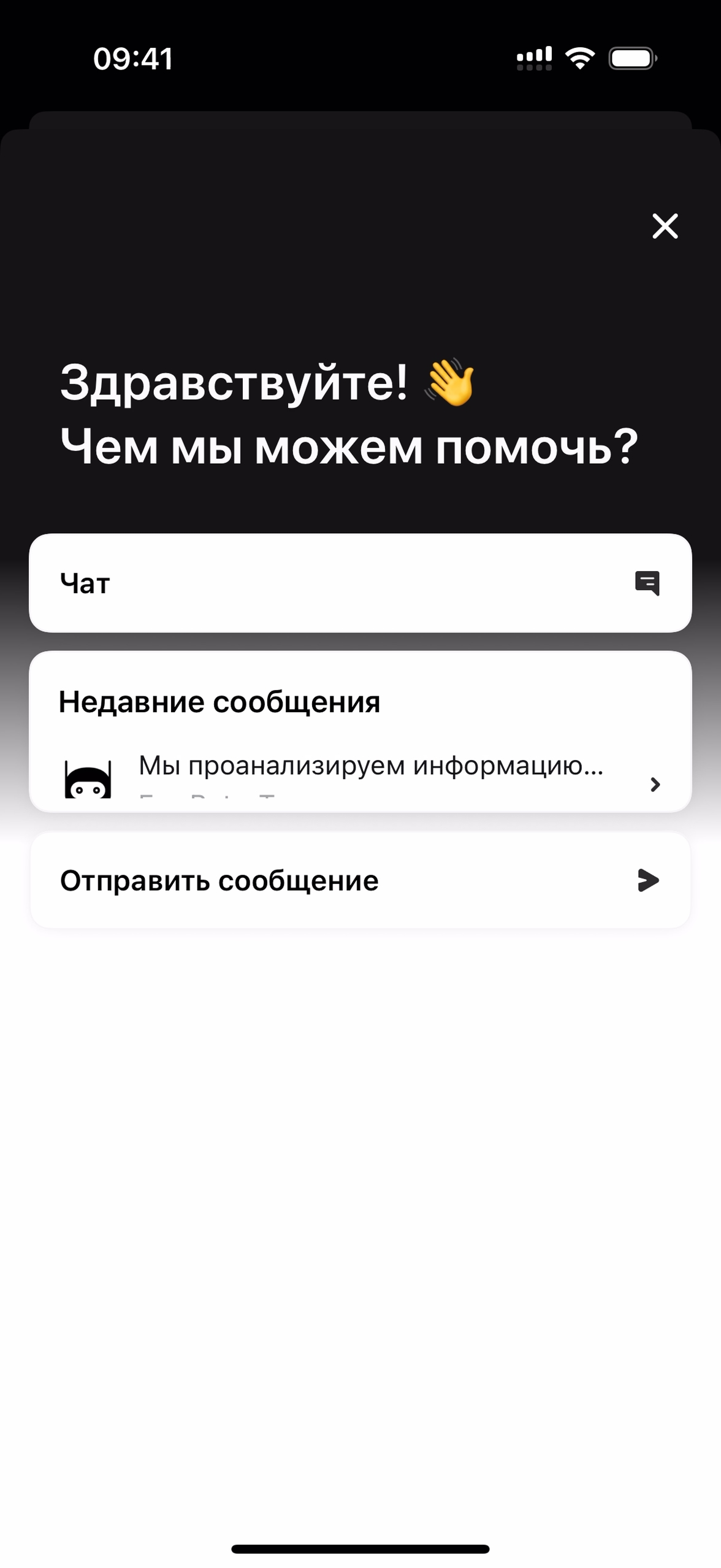Viewport: 721px width, 1568px height.
Task: Open the Чат option
Action: (360, 583)
